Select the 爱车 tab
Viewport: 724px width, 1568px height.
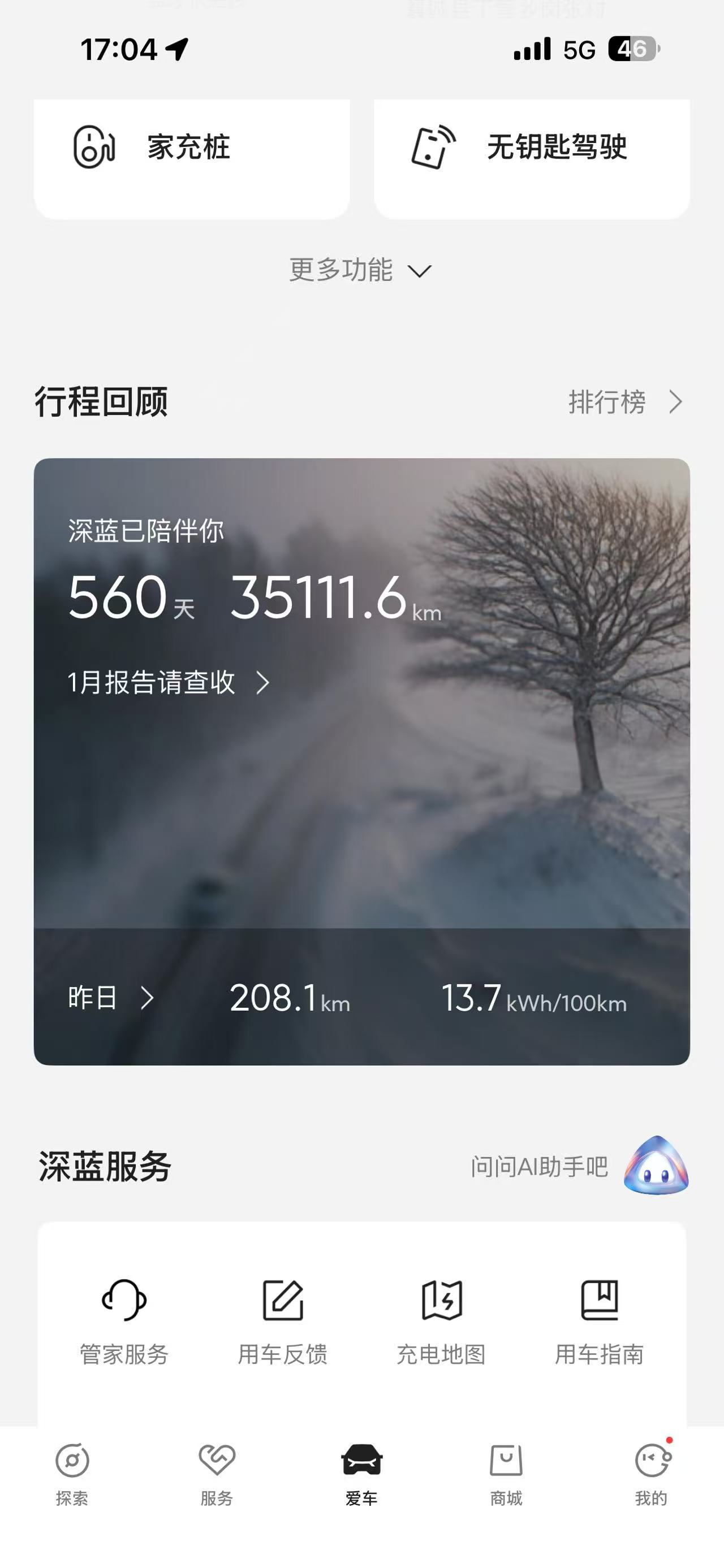click(x=361, y=1473)
